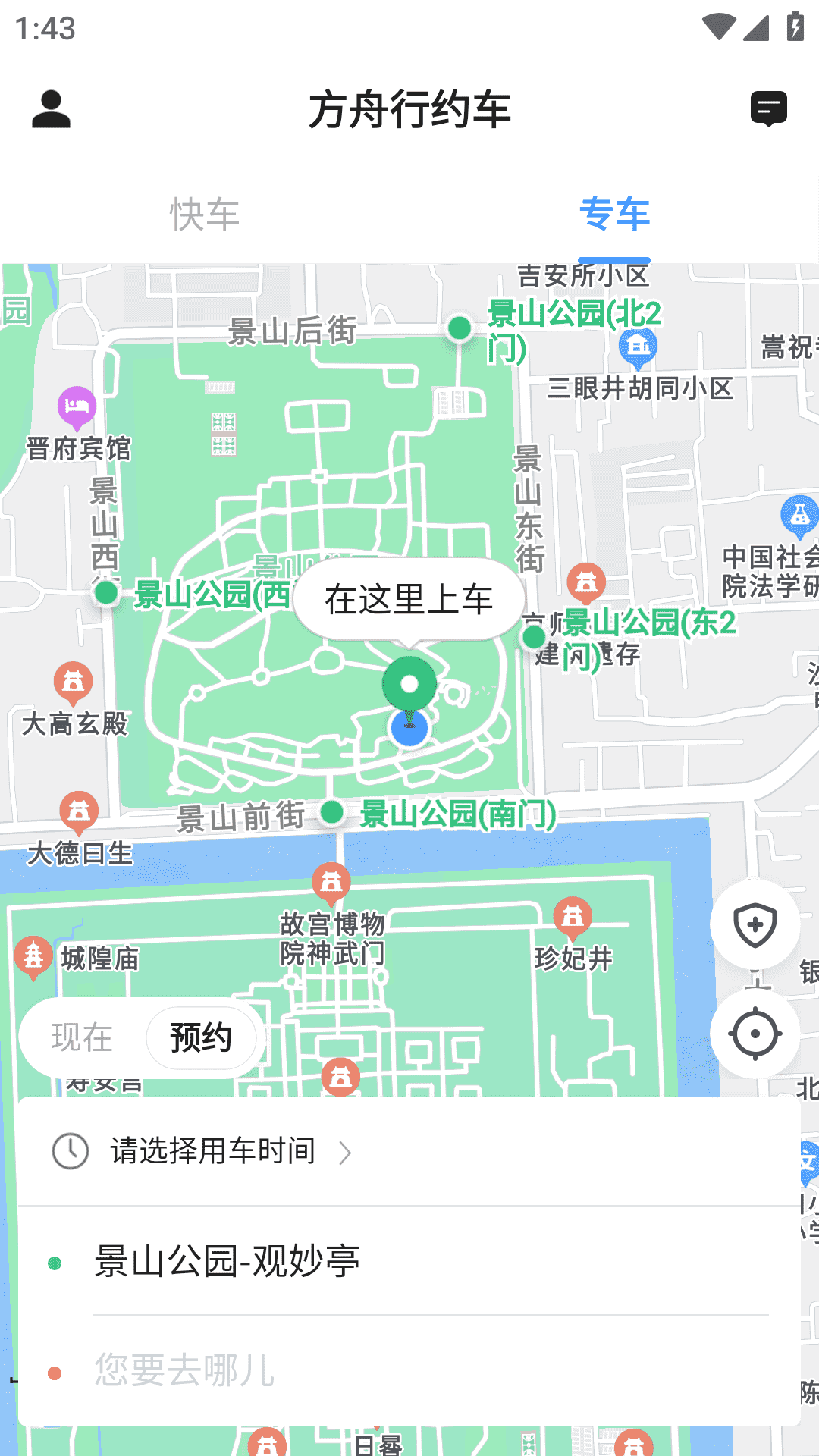This screenshot has width=819, height=1456.
Task: Switch to the 快车 tab
Action: click(x=205, y=215)
